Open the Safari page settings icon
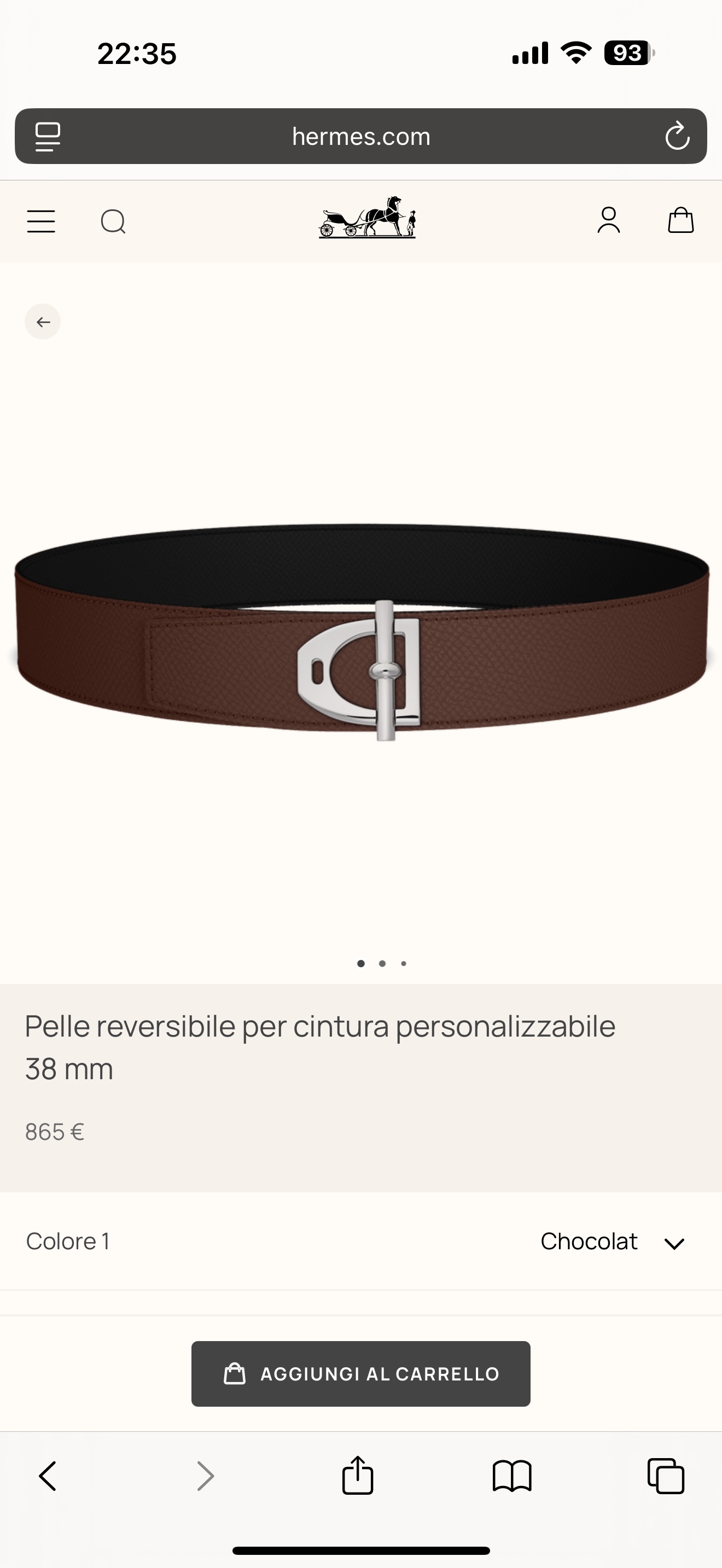 [48, 136]
